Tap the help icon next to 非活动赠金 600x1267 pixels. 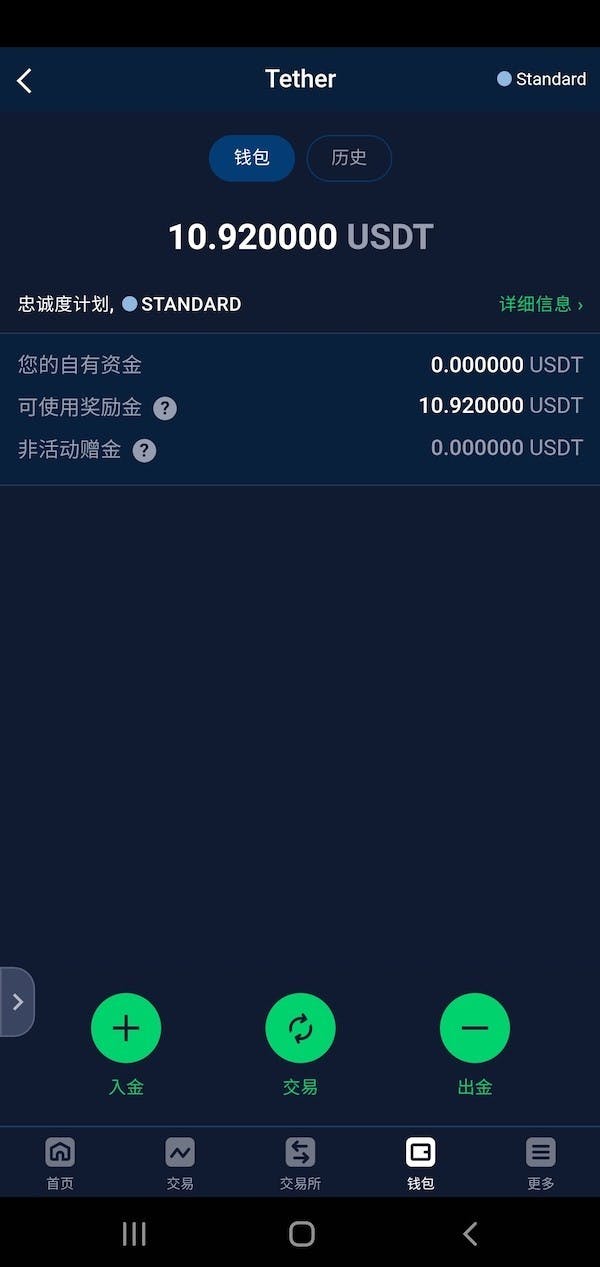click(x=144, y=450)
